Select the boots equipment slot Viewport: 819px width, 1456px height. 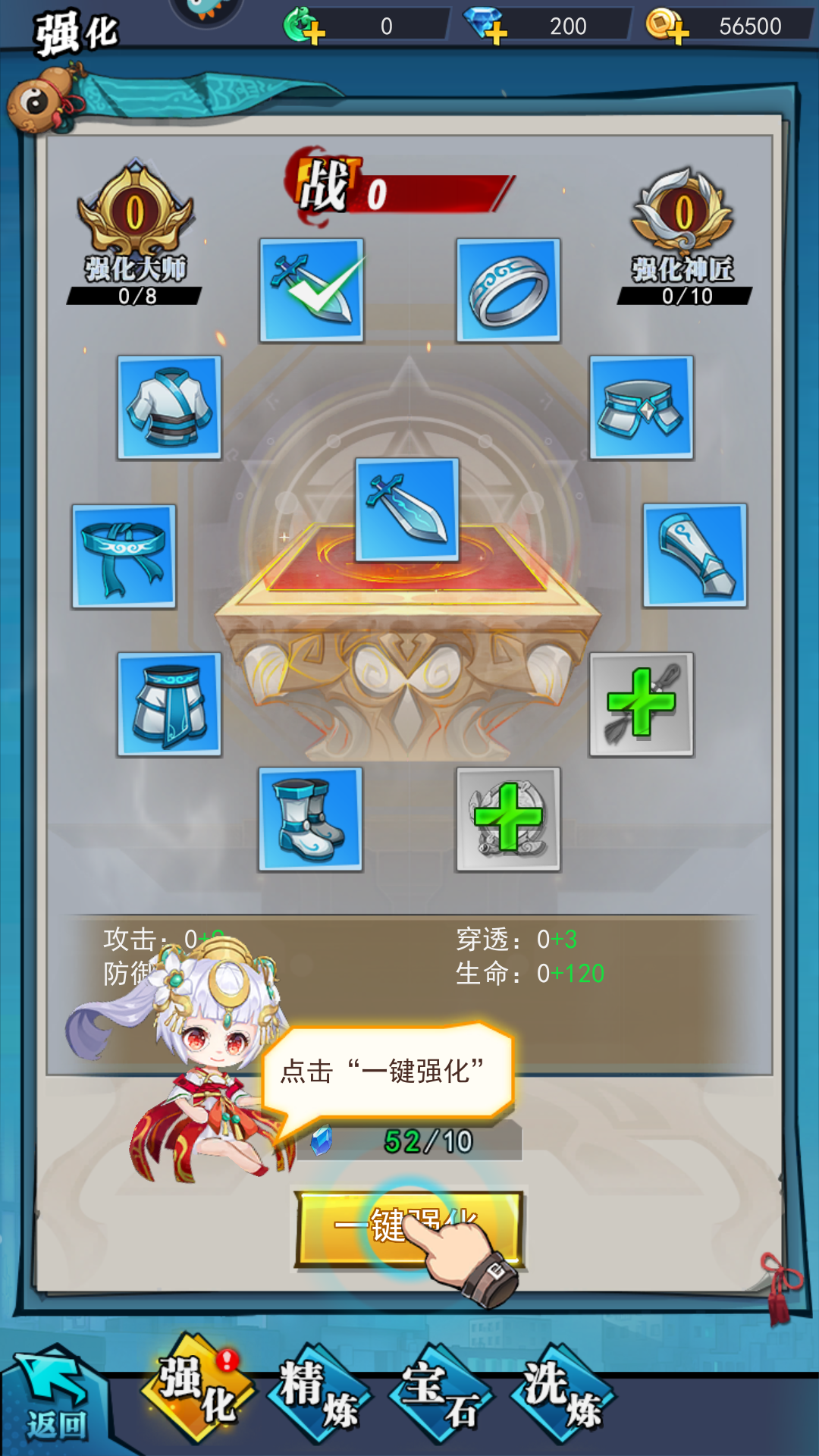[310, 820]
